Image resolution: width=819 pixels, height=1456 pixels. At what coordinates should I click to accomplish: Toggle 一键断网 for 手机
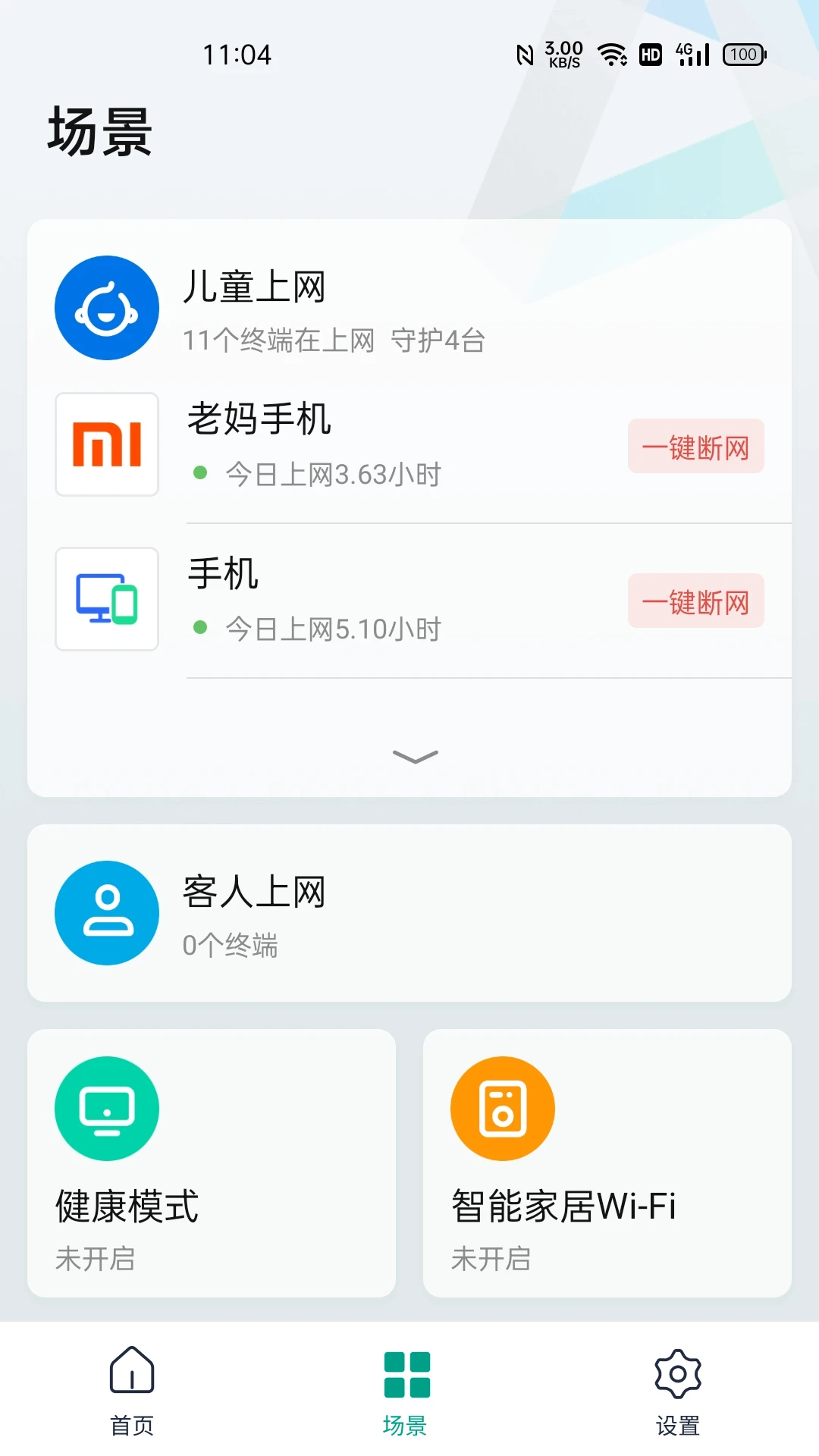point(695,601)
